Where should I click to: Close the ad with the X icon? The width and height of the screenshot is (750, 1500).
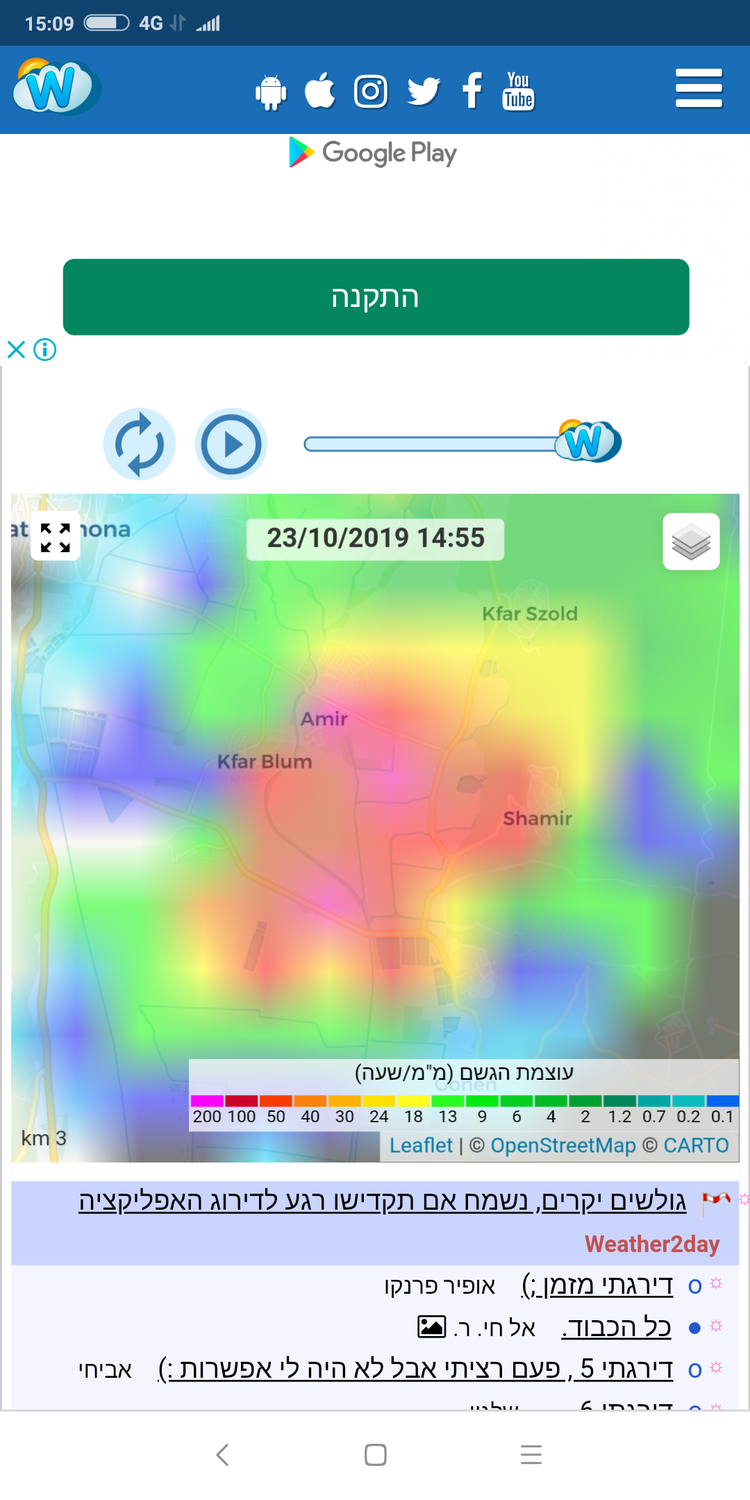pyautogui.click(x=16, y=349)
